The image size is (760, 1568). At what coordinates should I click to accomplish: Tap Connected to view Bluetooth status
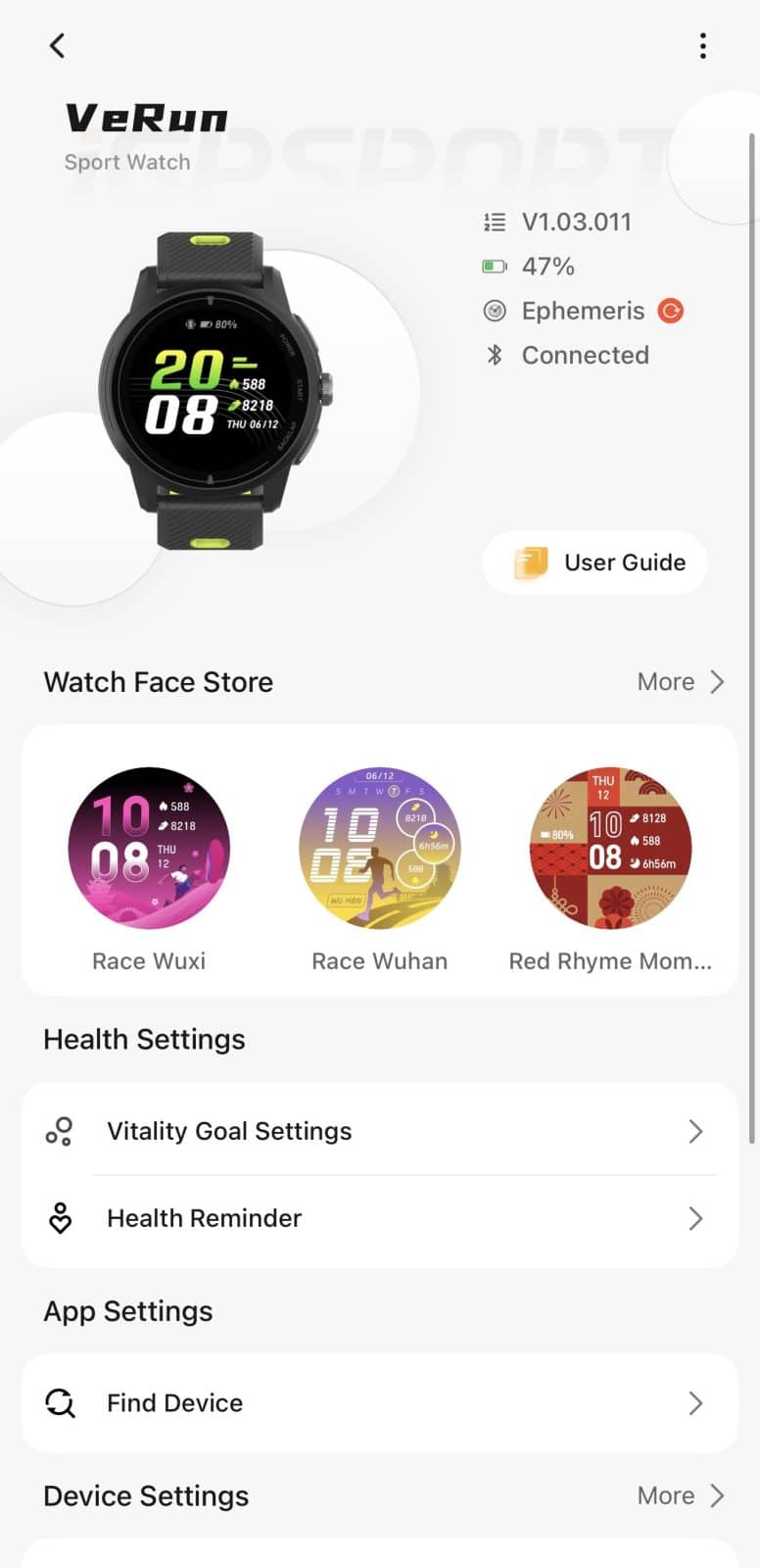point(585,355)
